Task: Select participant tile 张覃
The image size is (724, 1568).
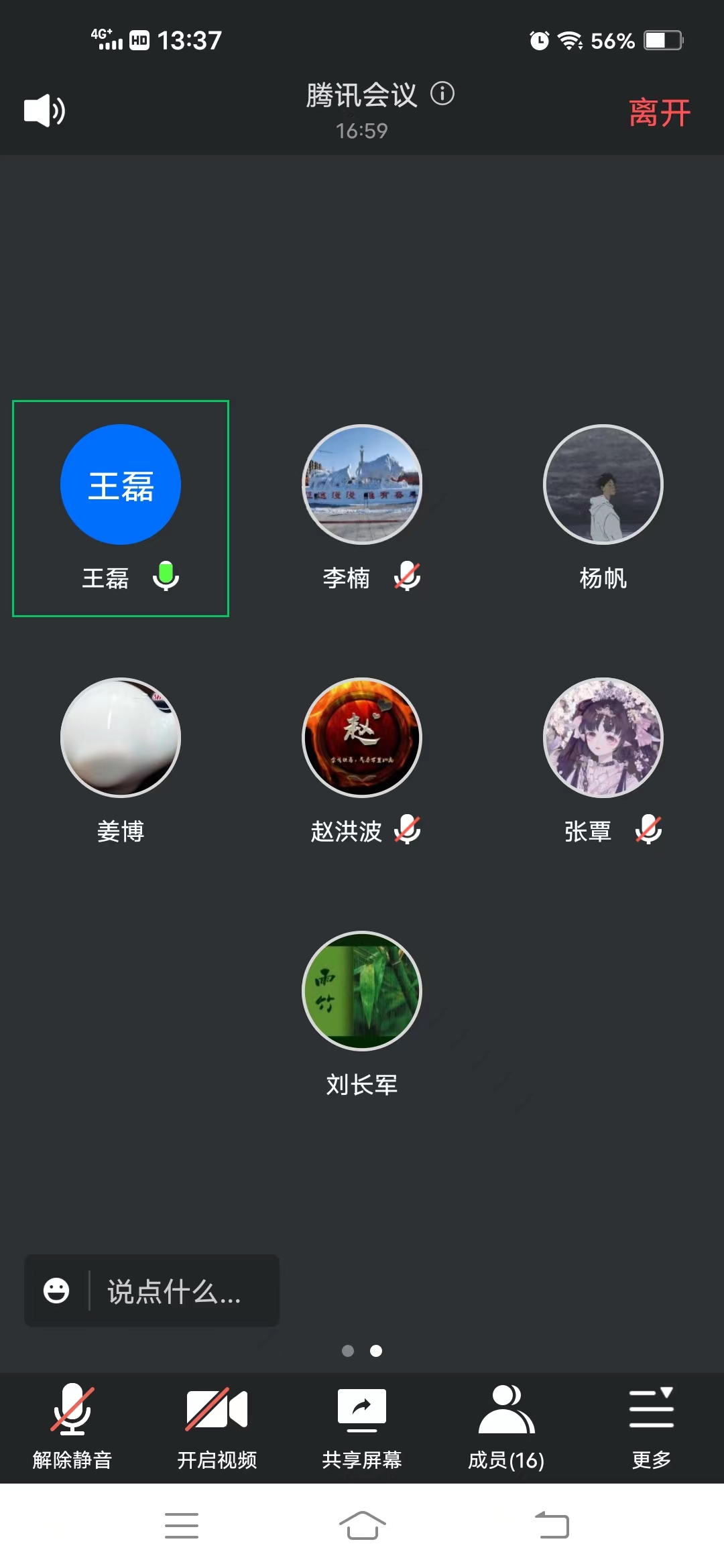Action: (603, 738)
